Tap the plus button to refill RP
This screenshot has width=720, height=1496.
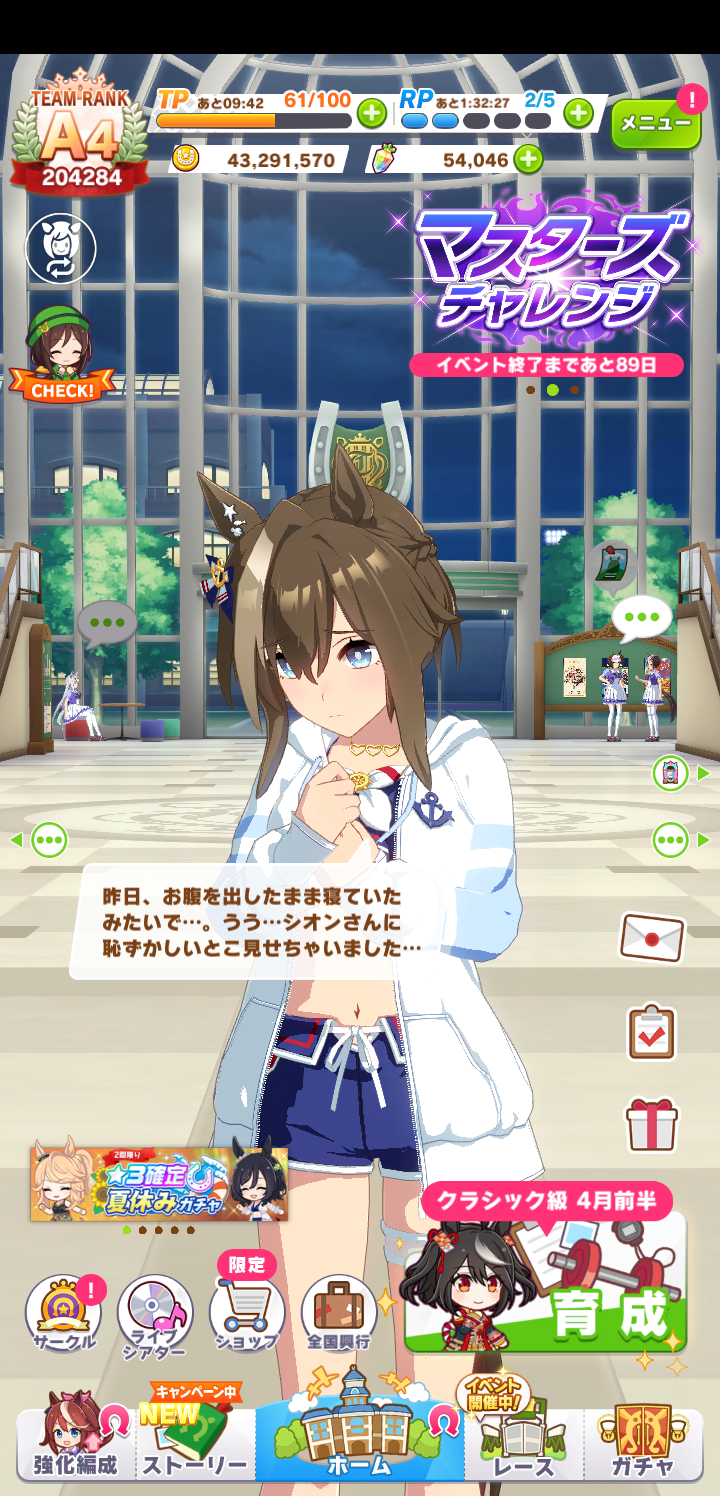click(x=578, y=114)
